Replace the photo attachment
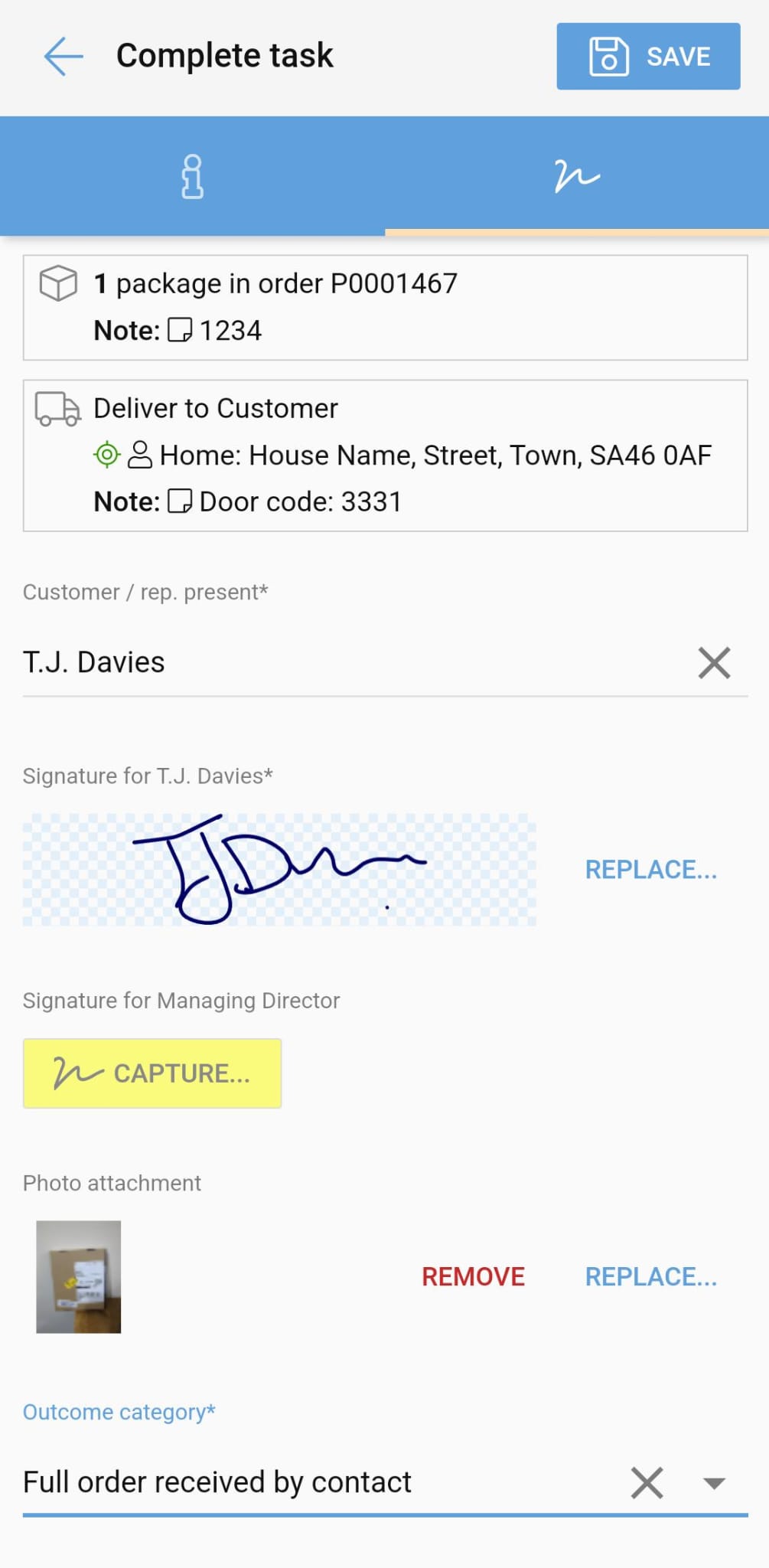 (650, 1276)
